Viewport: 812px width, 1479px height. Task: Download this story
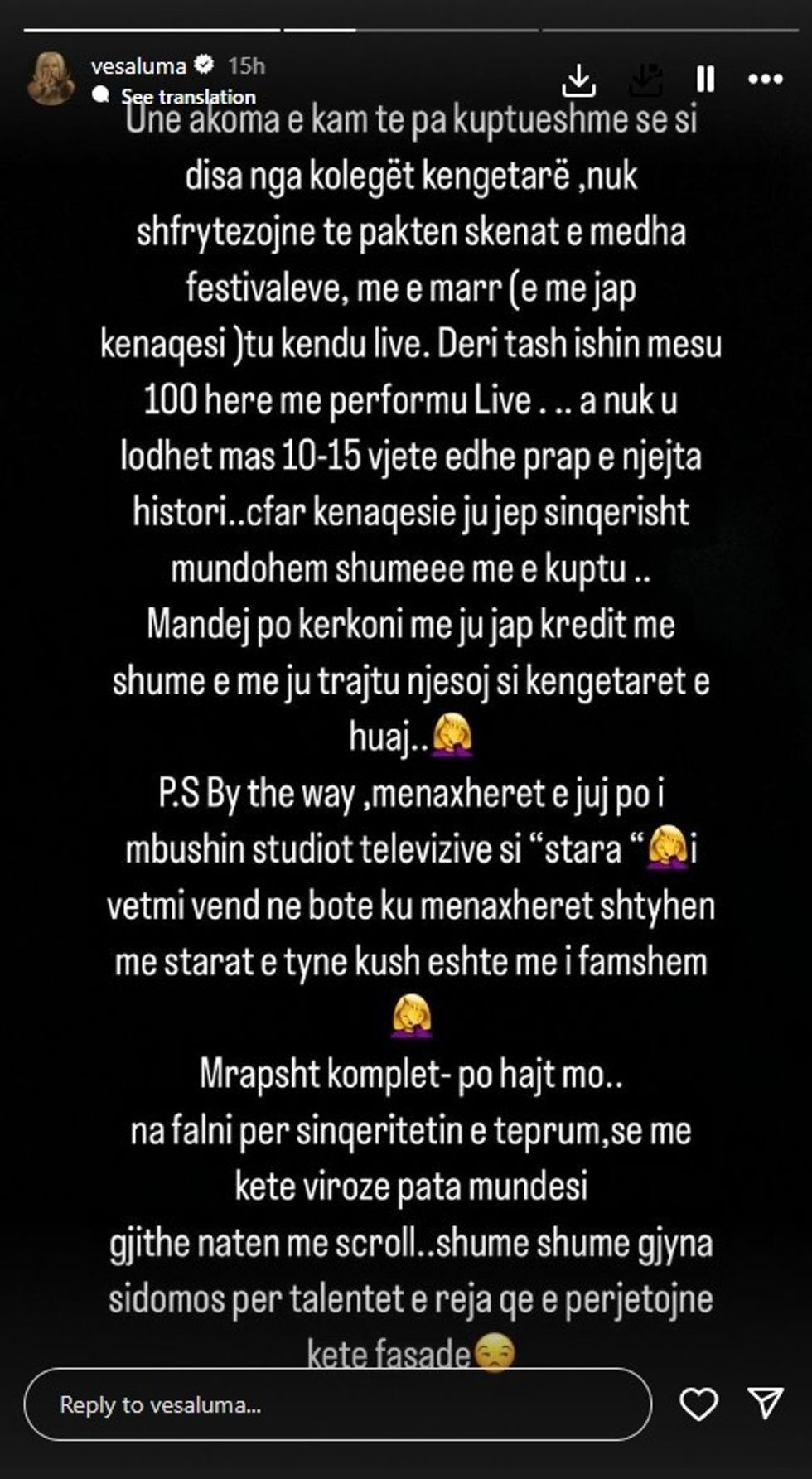(x=579, y=80)
